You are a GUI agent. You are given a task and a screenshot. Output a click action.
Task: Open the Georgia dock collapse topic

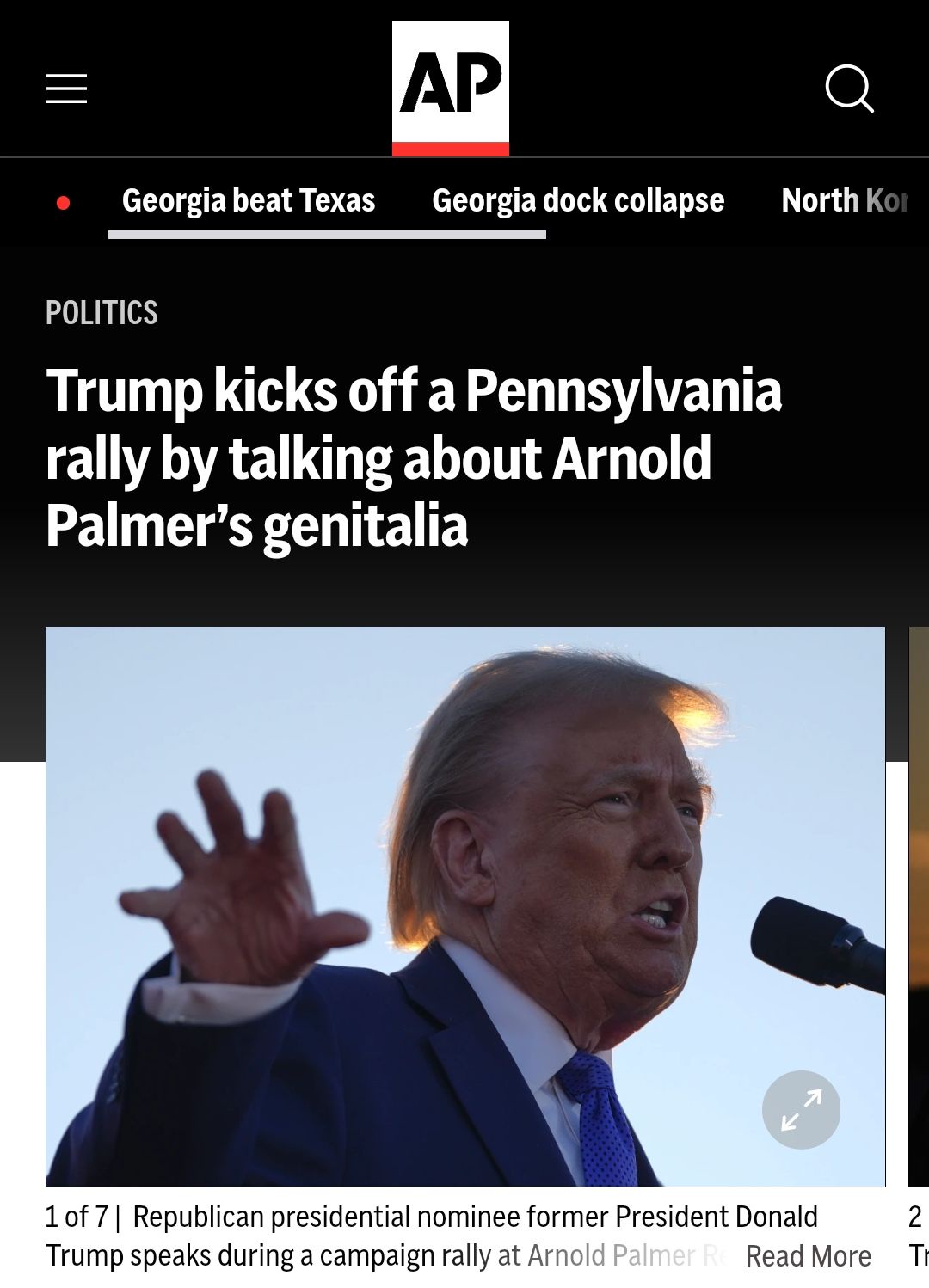[x=578, y=200]
